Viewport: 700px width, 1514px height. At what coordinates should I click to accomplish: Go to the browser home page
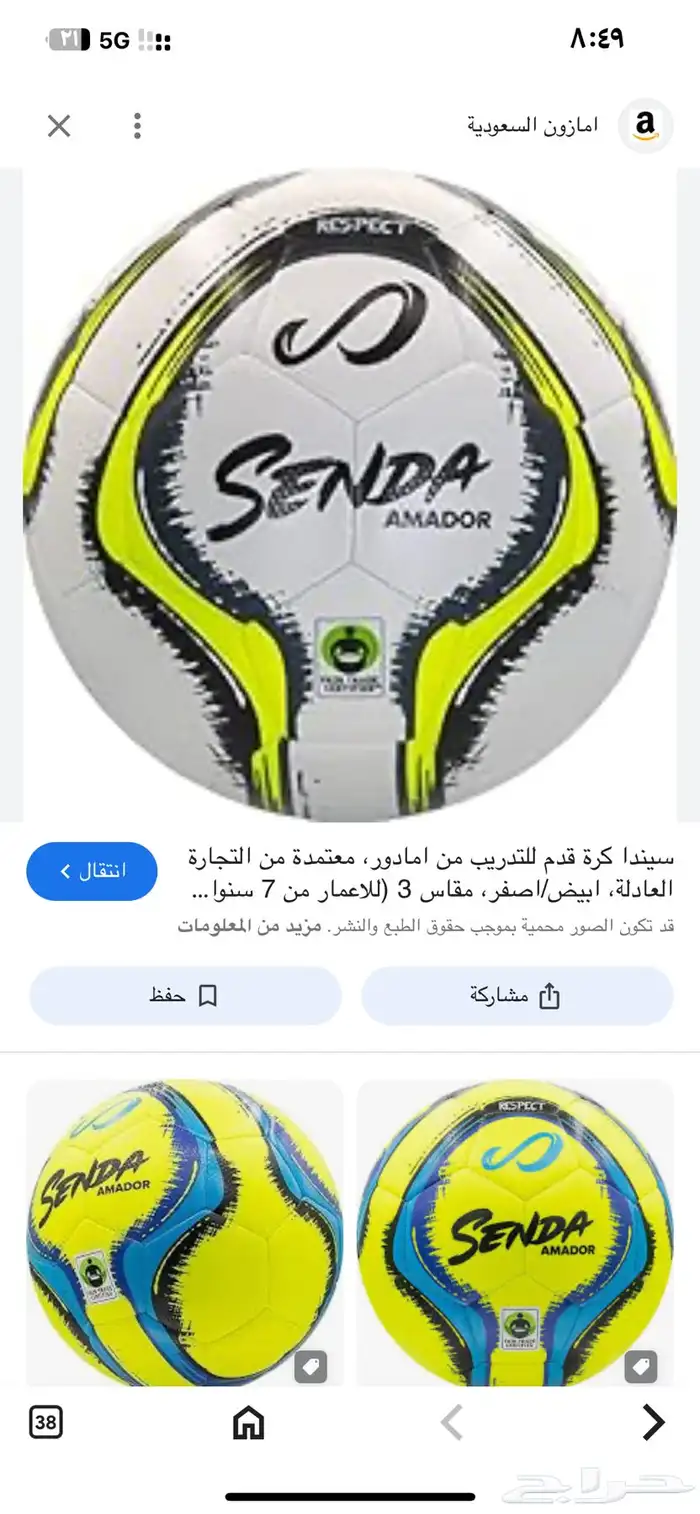pos(247,1422)
